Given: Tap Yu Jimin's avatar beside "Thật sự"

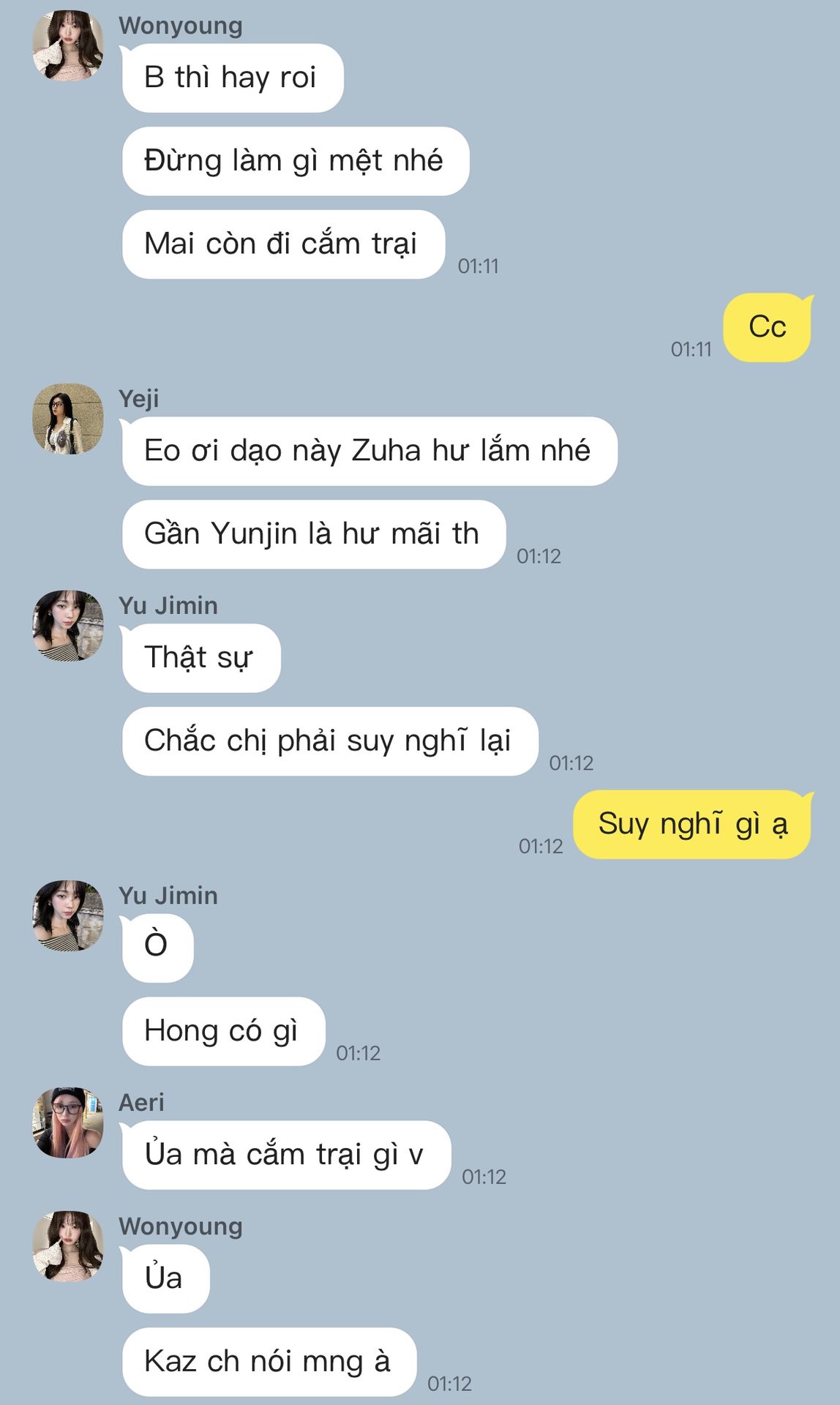Looking at the screenshot, I should (67, 626).
